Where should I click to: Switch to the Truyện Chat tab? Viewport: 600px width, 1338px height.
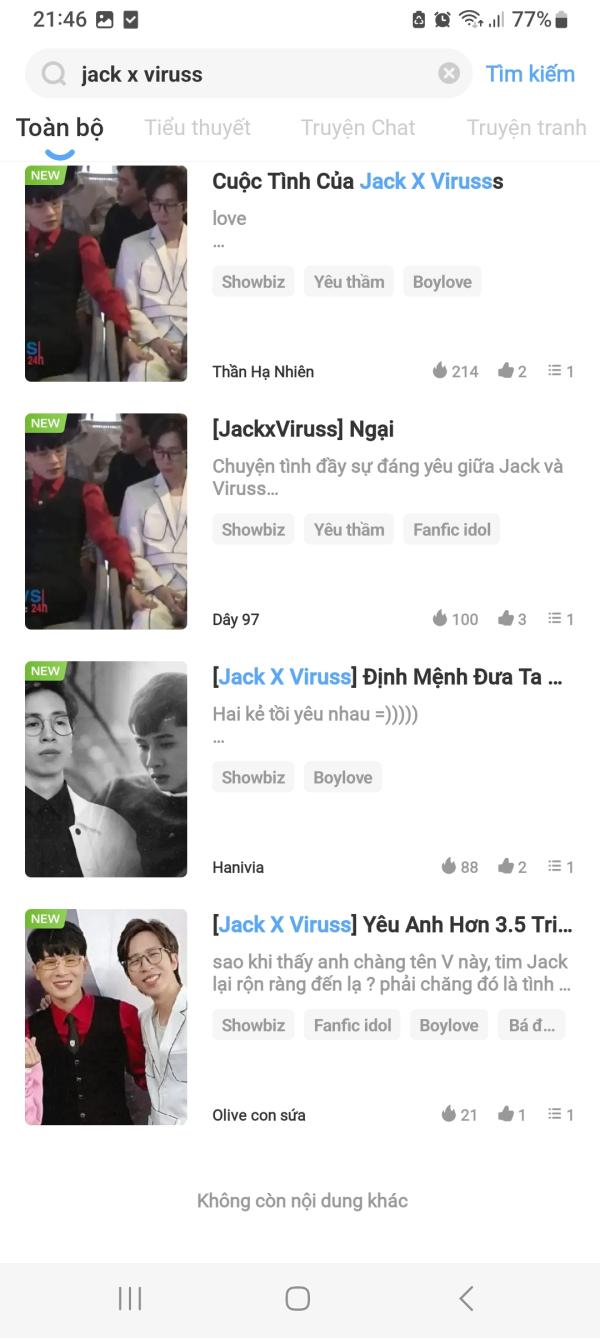point(358,127)
